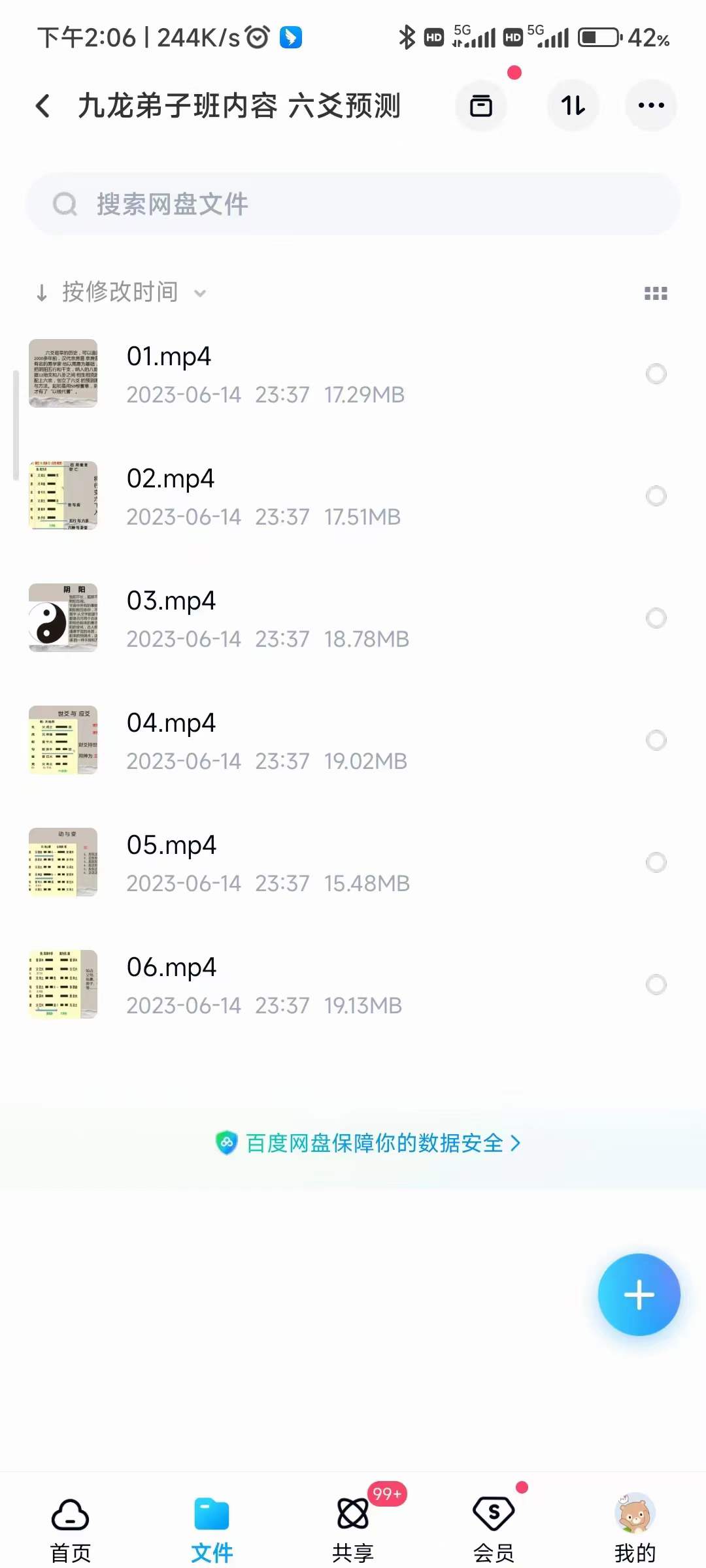Tap the back arrow in the title bar

pyautogui.click(x=43, y=105)
